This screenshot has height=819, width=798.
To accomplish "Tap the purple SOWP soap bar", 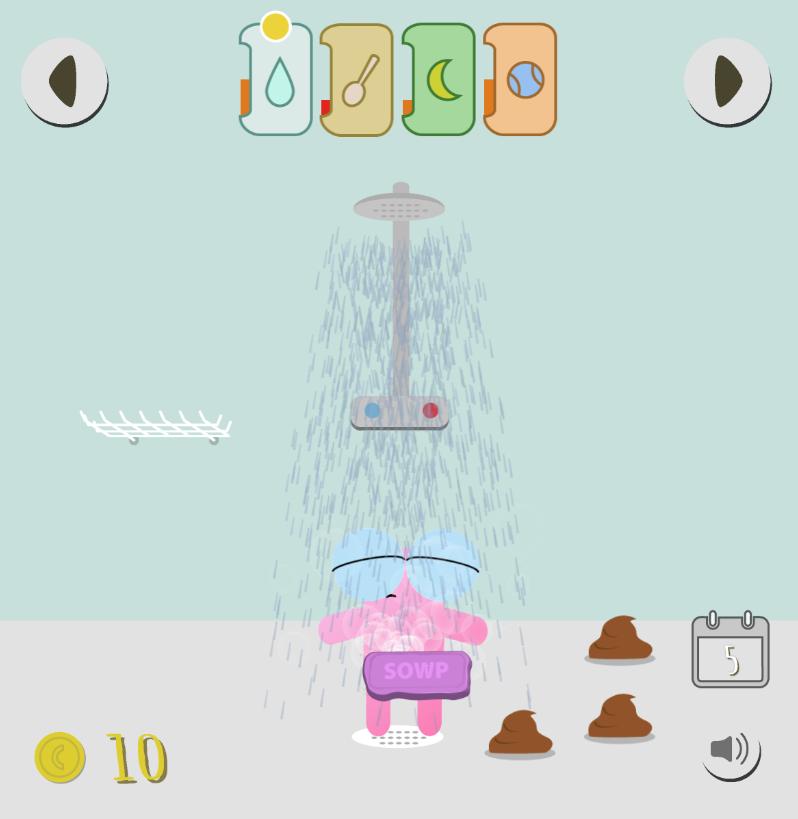I will tap(416, 673).
